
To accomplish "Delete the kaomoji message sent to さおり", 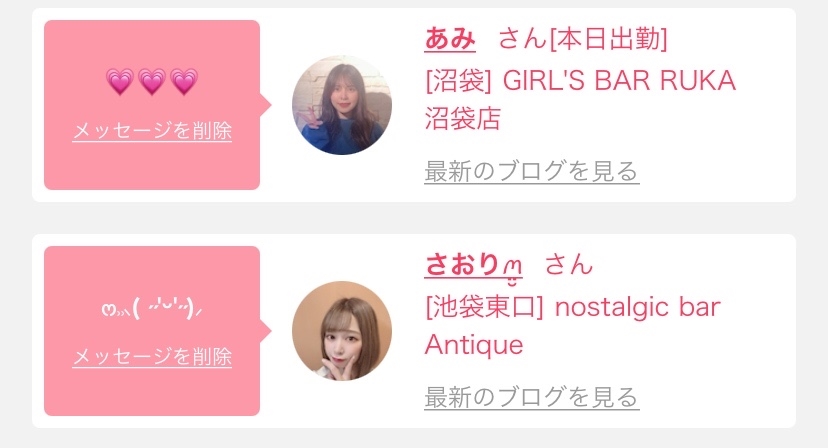I will 152,357.
